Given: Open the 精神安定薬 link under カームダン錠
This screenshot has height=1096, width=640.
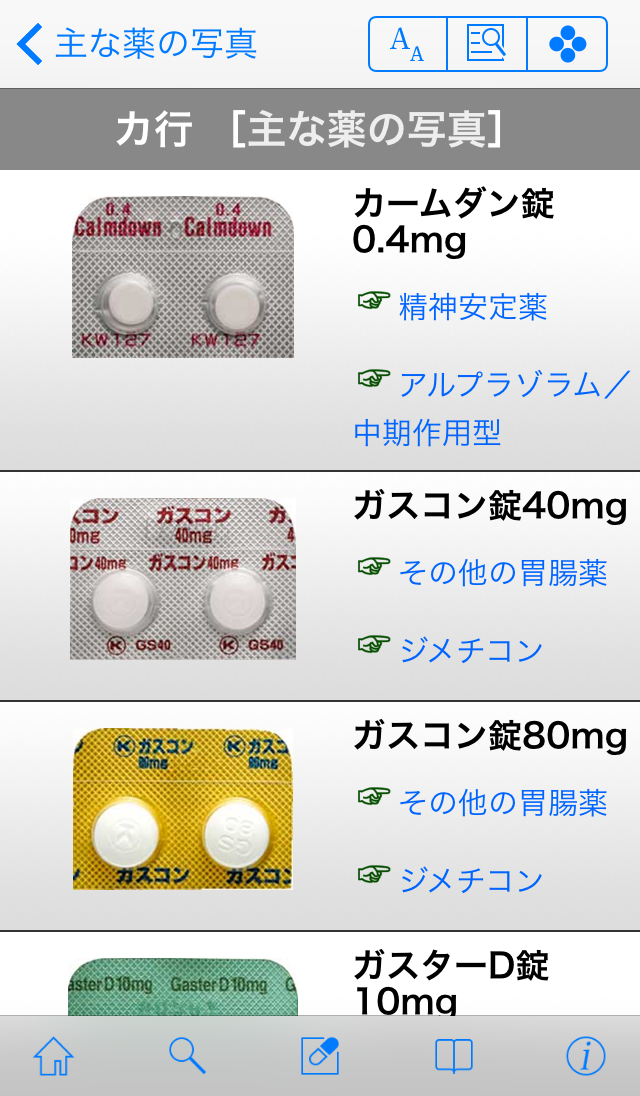Looking at the screenshot, I should coord(472,306).
